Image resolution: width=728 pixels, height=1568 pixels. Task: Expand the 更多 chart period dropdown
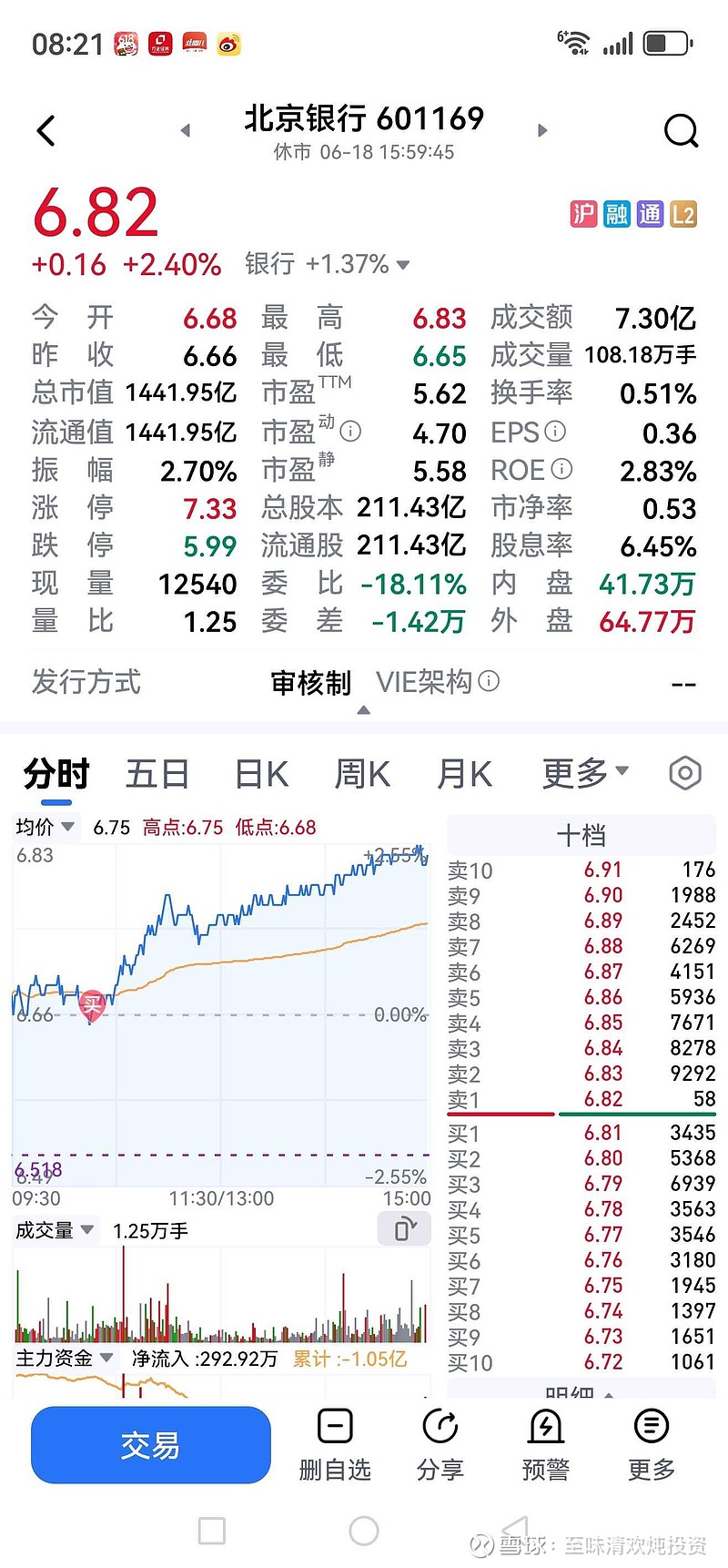586,772
